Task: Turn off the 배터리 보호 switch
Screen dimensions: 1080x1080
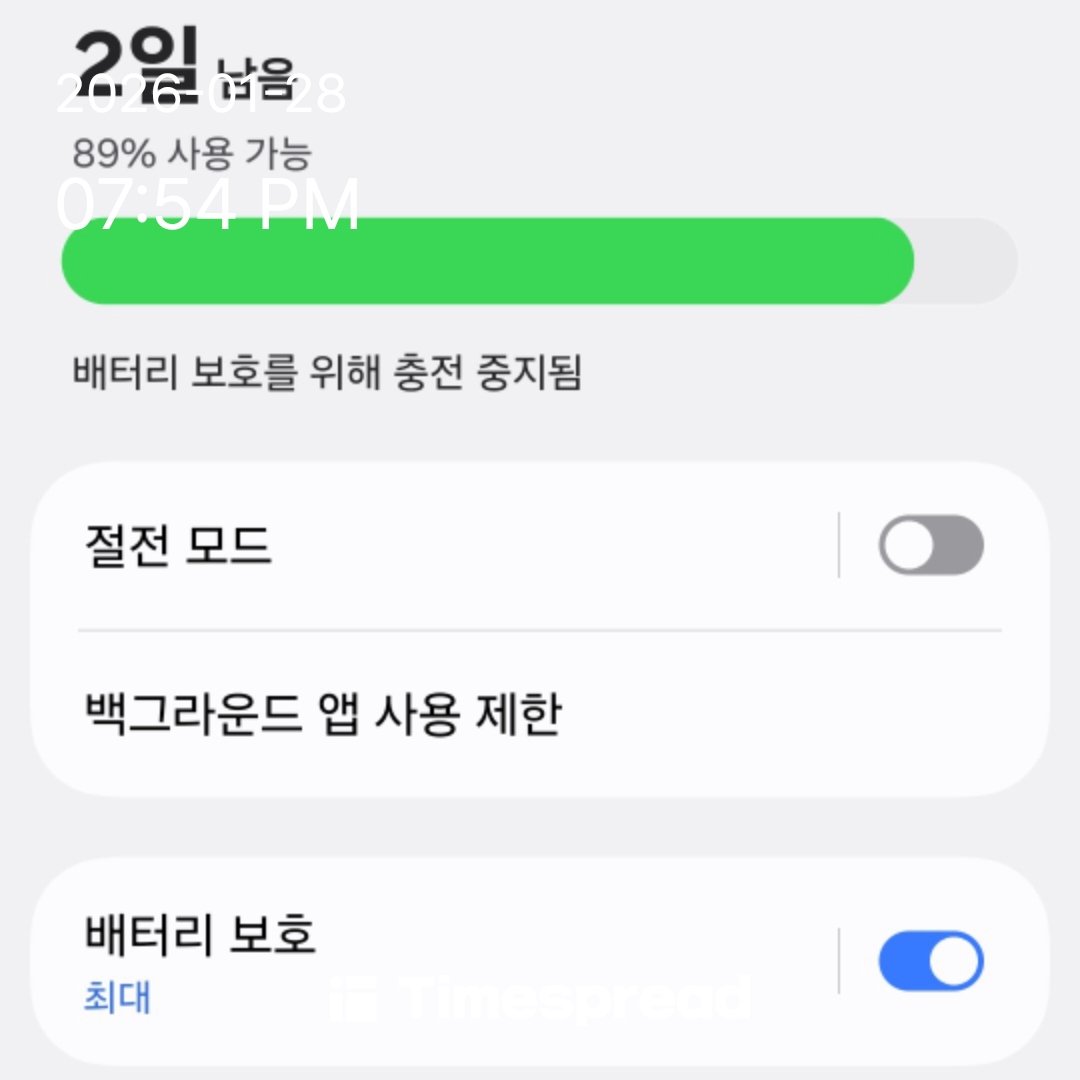Action: click(x=930, y=962)
